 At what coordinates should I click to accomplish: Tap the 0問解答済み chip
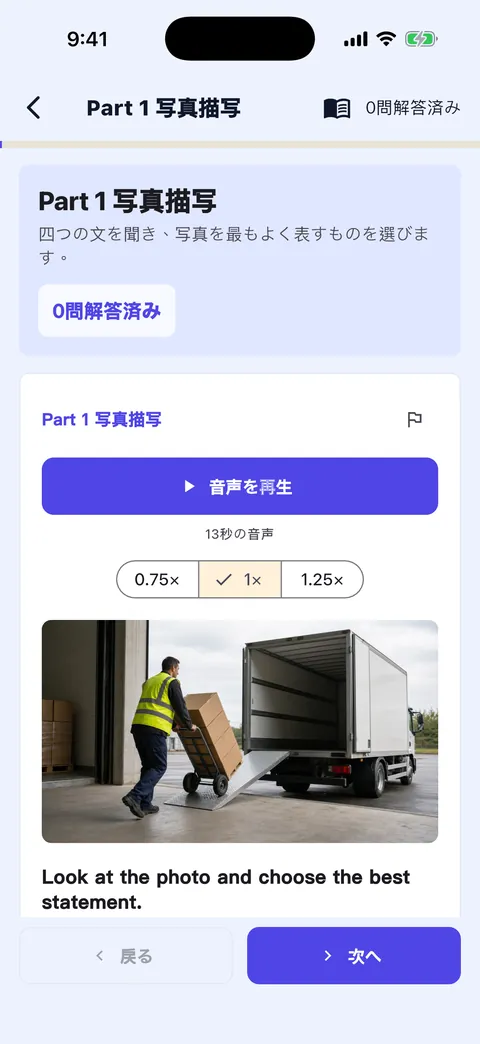tap(107, 311)
